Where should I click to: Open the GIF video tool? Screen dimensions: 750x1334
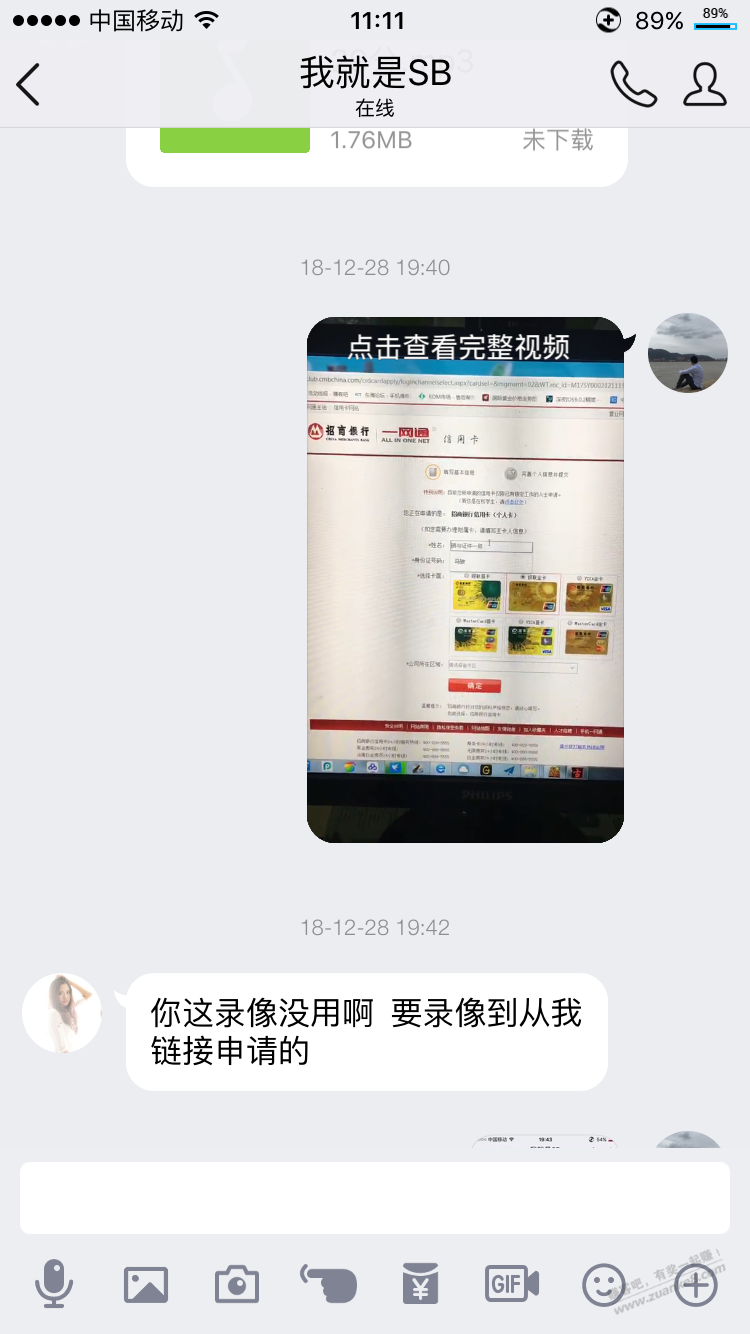512,1284
